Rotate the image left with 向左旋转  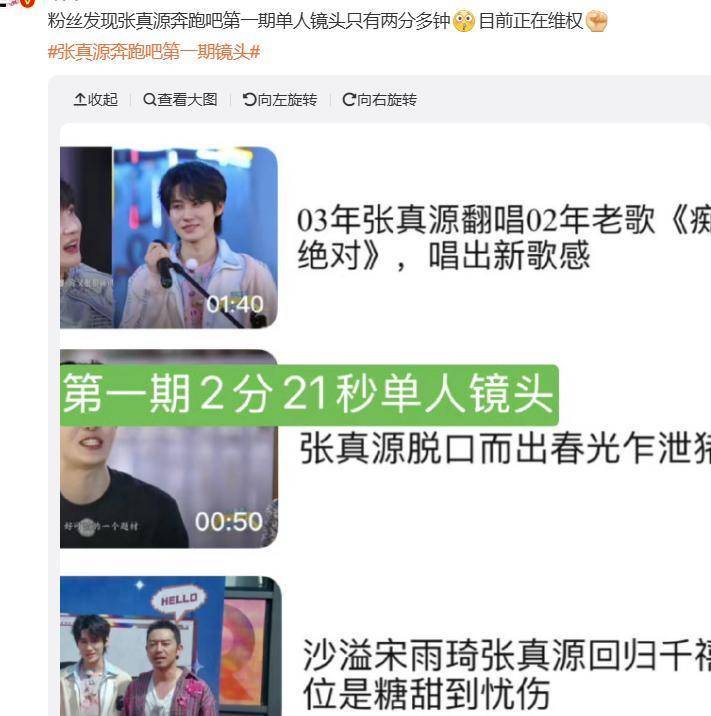click(279, 100)
